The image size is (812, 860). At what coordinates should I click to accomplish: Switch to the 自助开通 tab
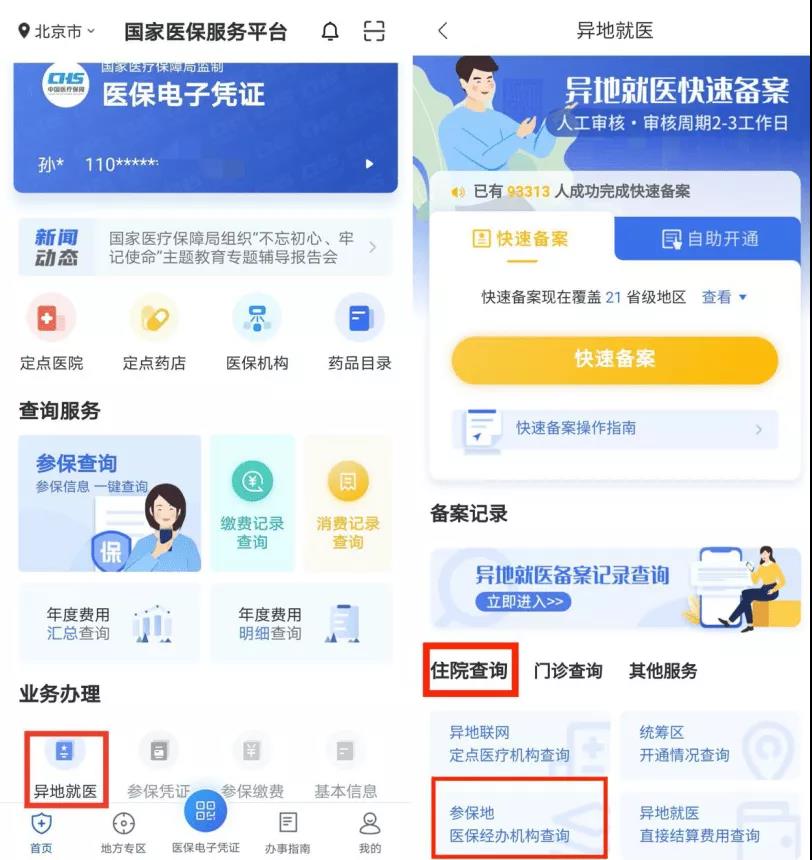(x=710, y=239)
